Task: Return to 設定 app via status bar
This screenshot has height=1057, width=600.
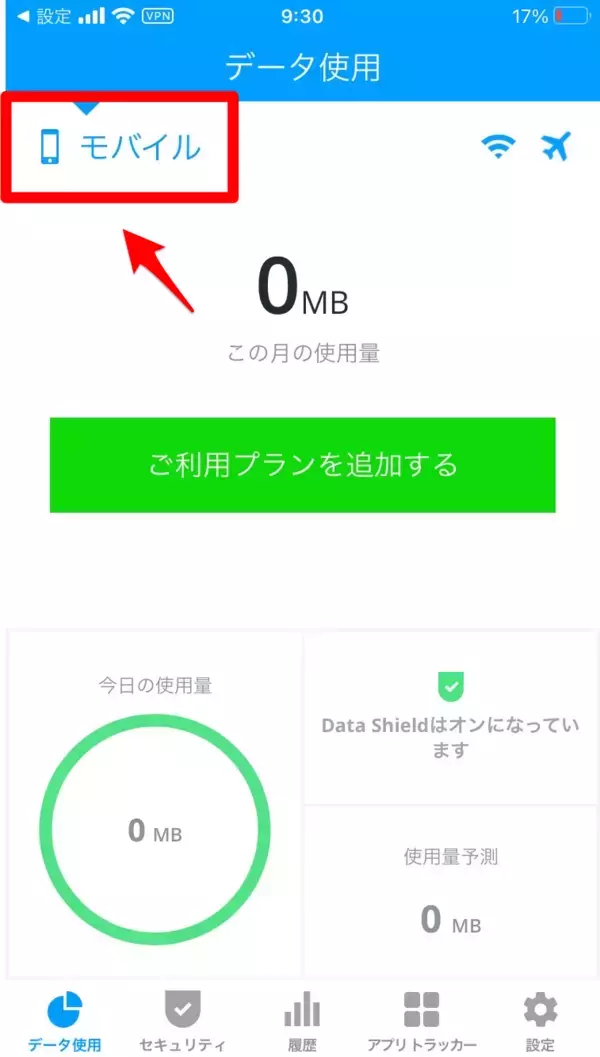Action: (x=45, y=17)
